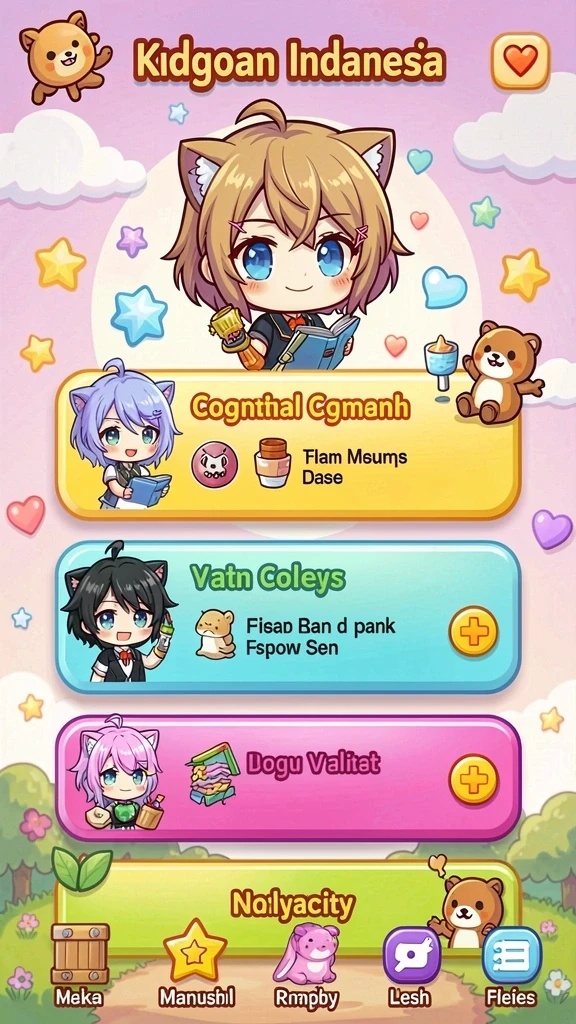The height and width of the screenshot is (1024, 576).
Task: Select the Rmpby bunny tab
Action: pyautogui.click(x=306, y=963)
